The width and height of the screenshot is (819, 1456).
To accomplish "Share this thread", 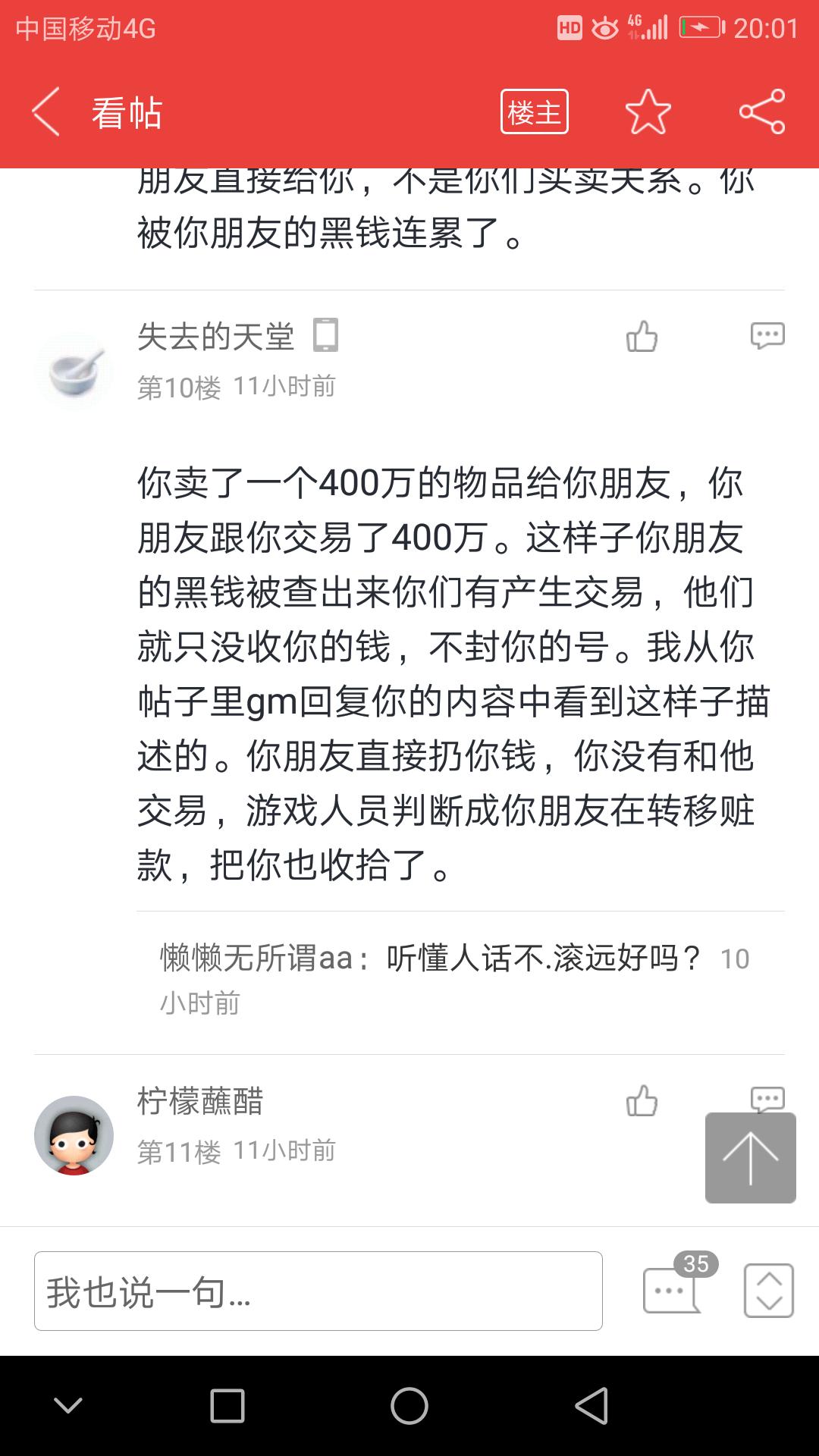I will click(762, 112).
